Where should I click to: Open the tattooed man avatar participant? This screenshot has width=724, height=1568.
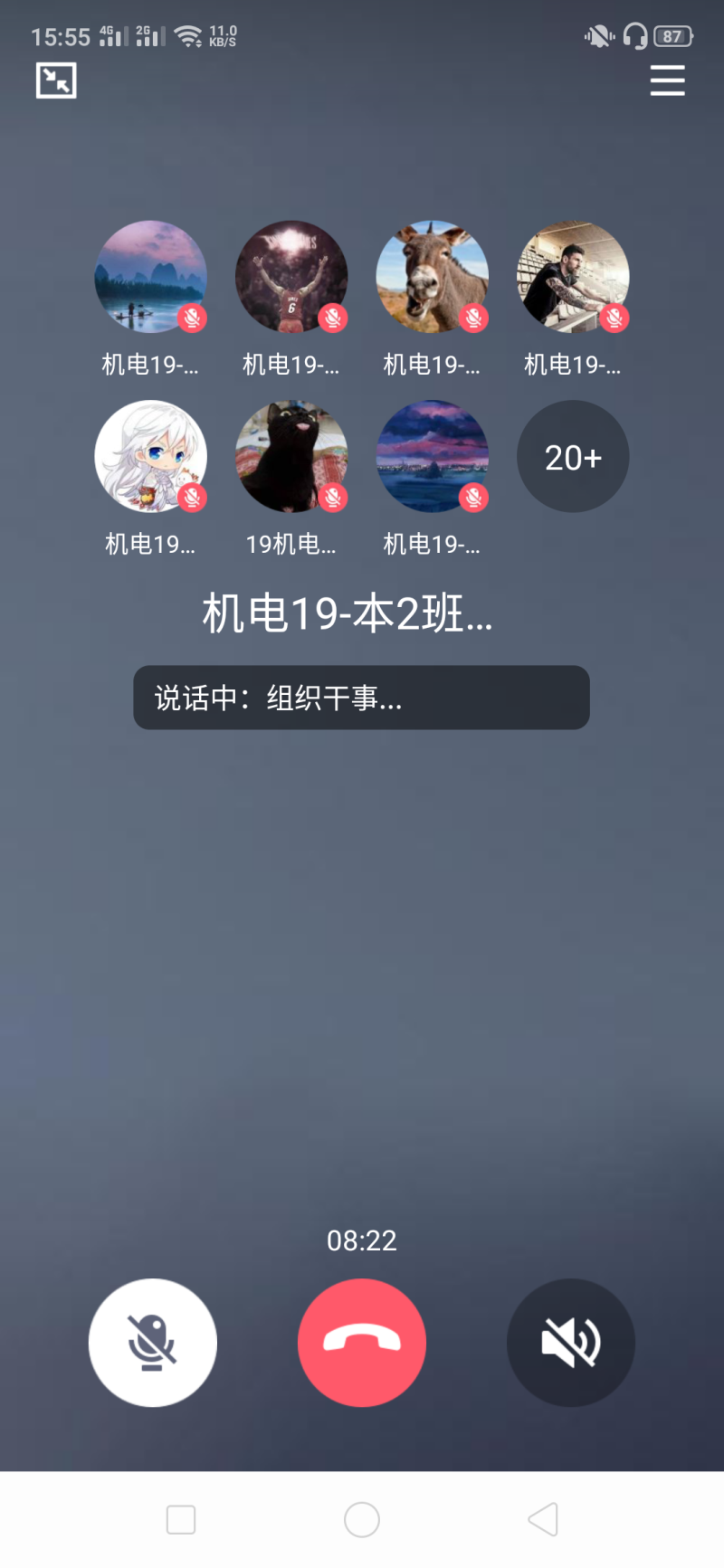tap(573, 277)
